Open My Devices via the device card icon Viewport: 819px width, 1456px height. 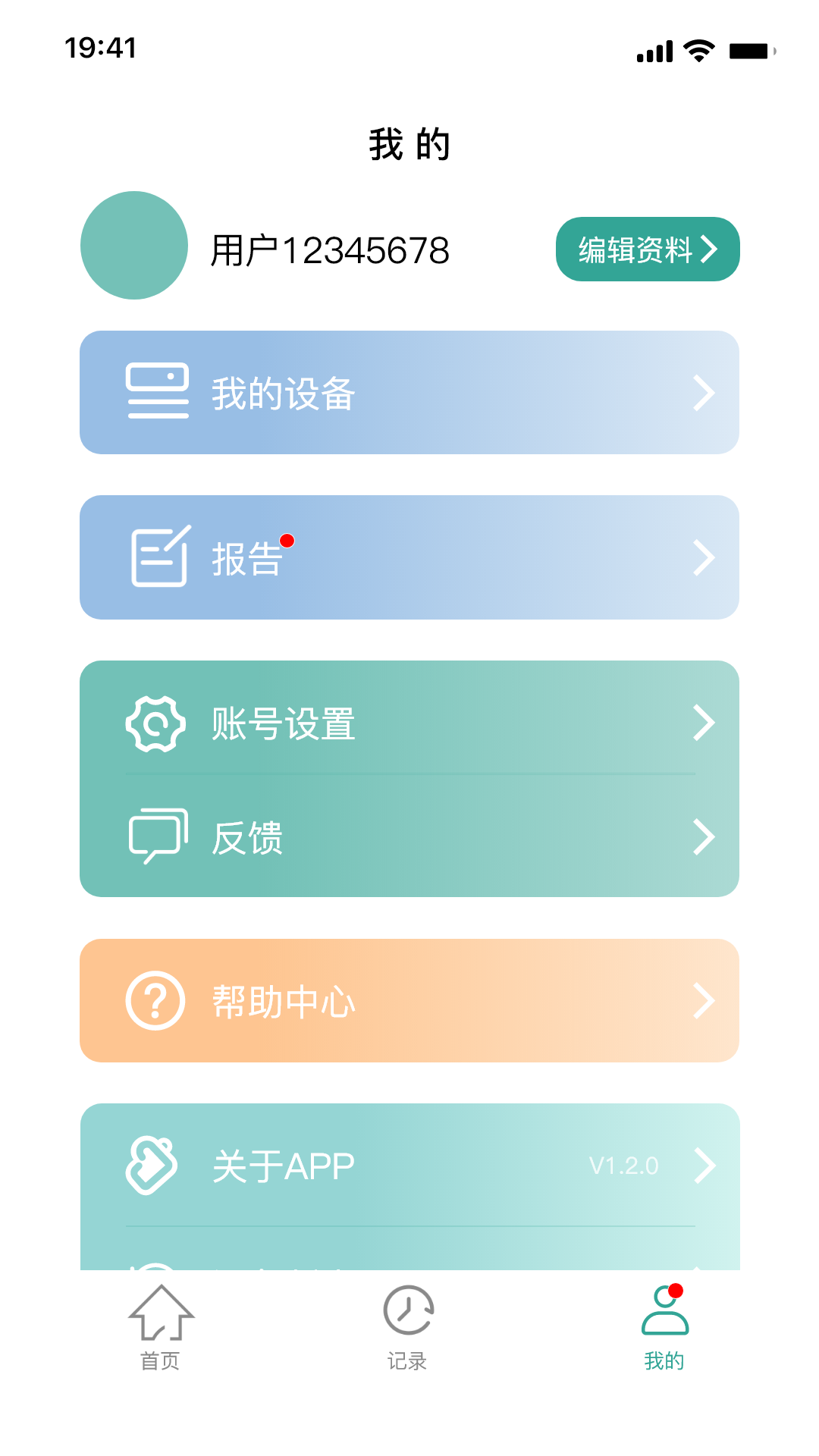(x=158, y=392)
